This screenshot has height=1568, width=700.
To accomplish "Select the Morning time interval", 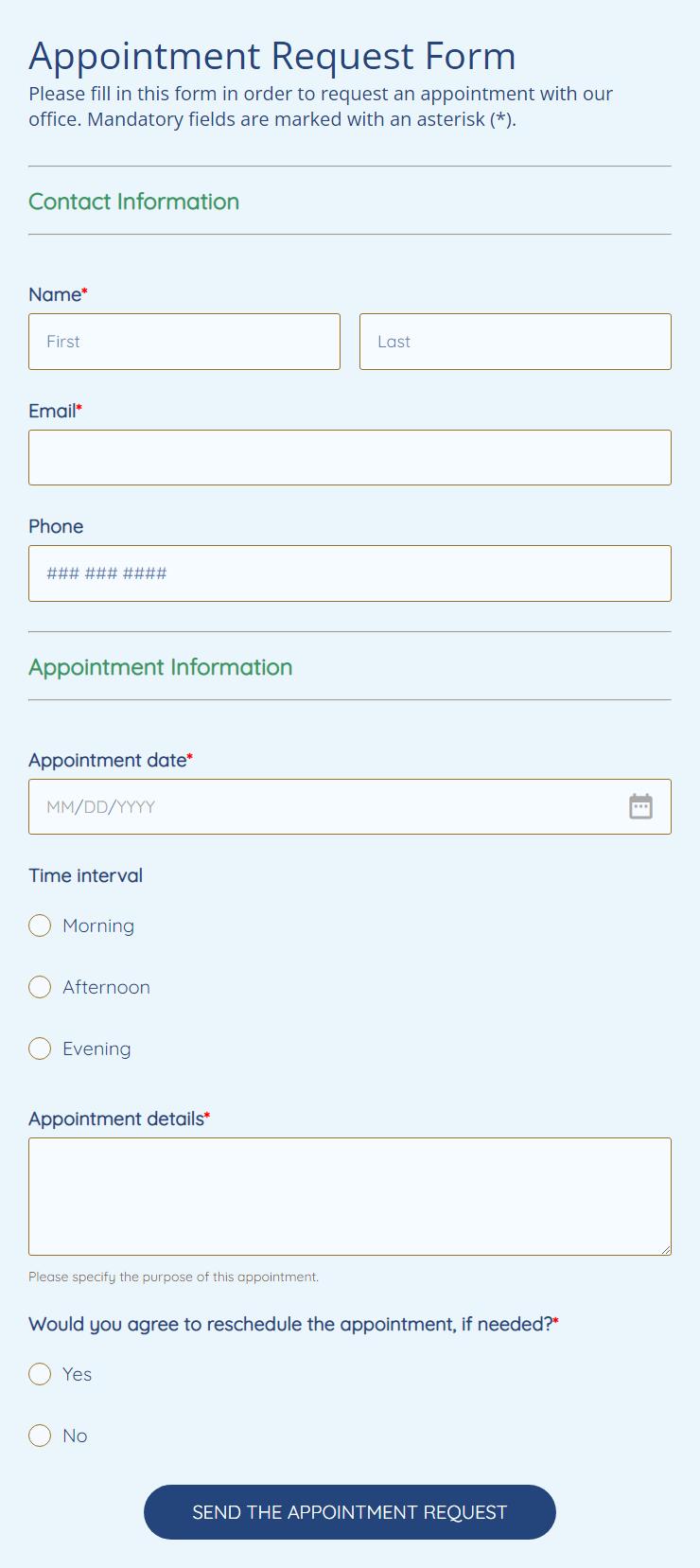I will click(x=40, y=925).
